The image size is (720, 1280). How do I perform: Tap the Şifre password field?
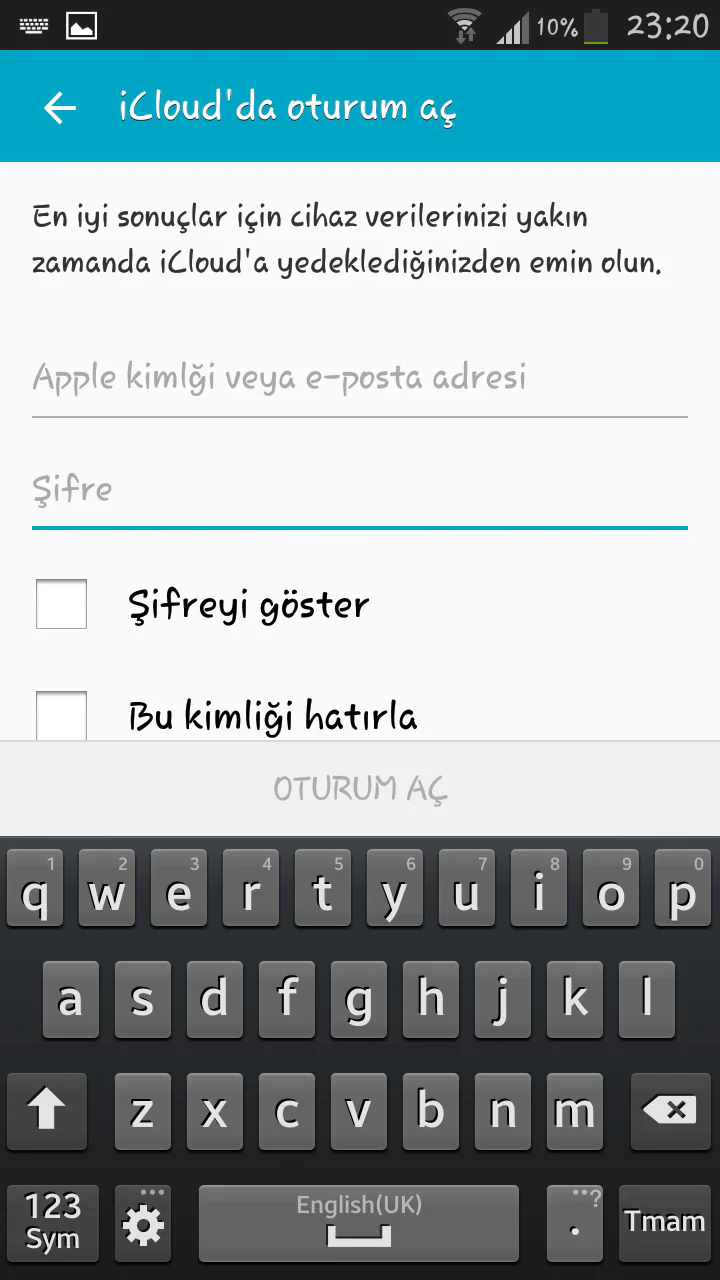click(360, 490)
